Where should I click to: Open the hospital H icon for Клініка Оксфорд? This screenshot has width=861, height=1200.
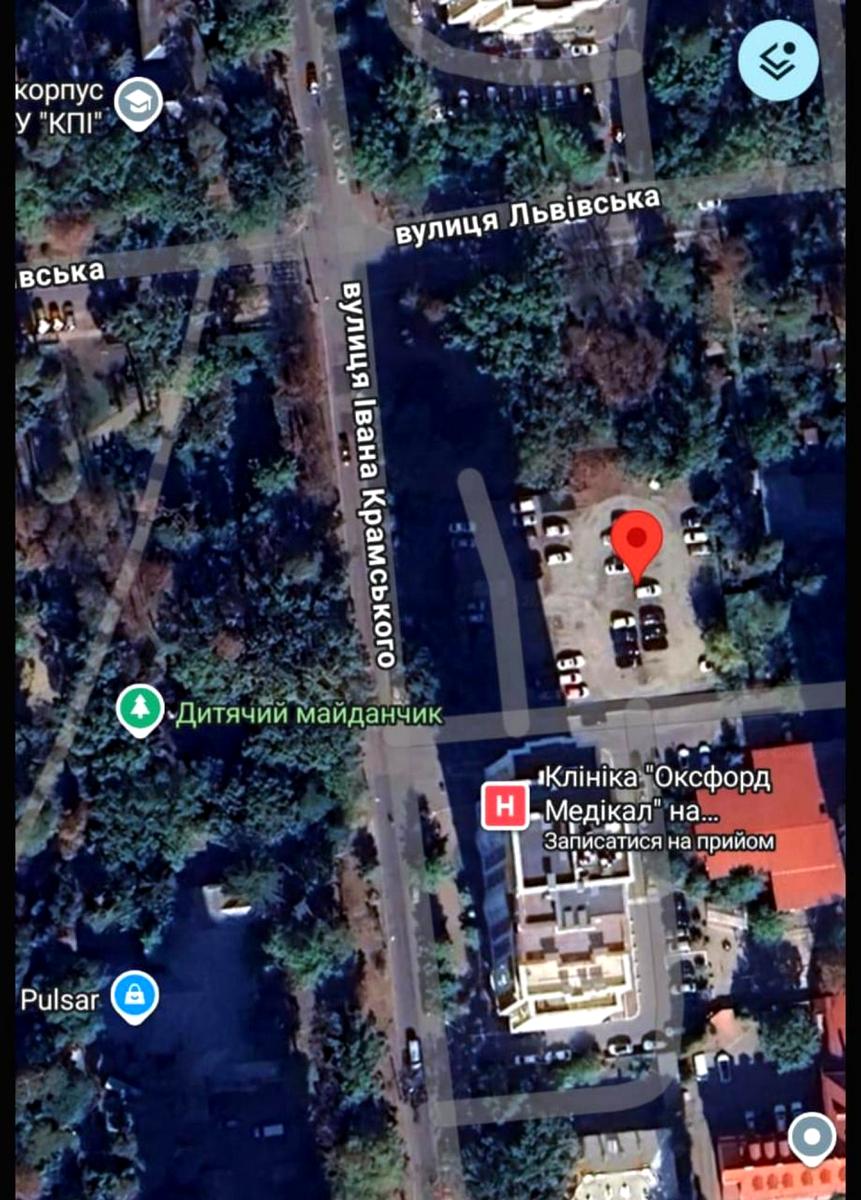(x=507, y=803)
